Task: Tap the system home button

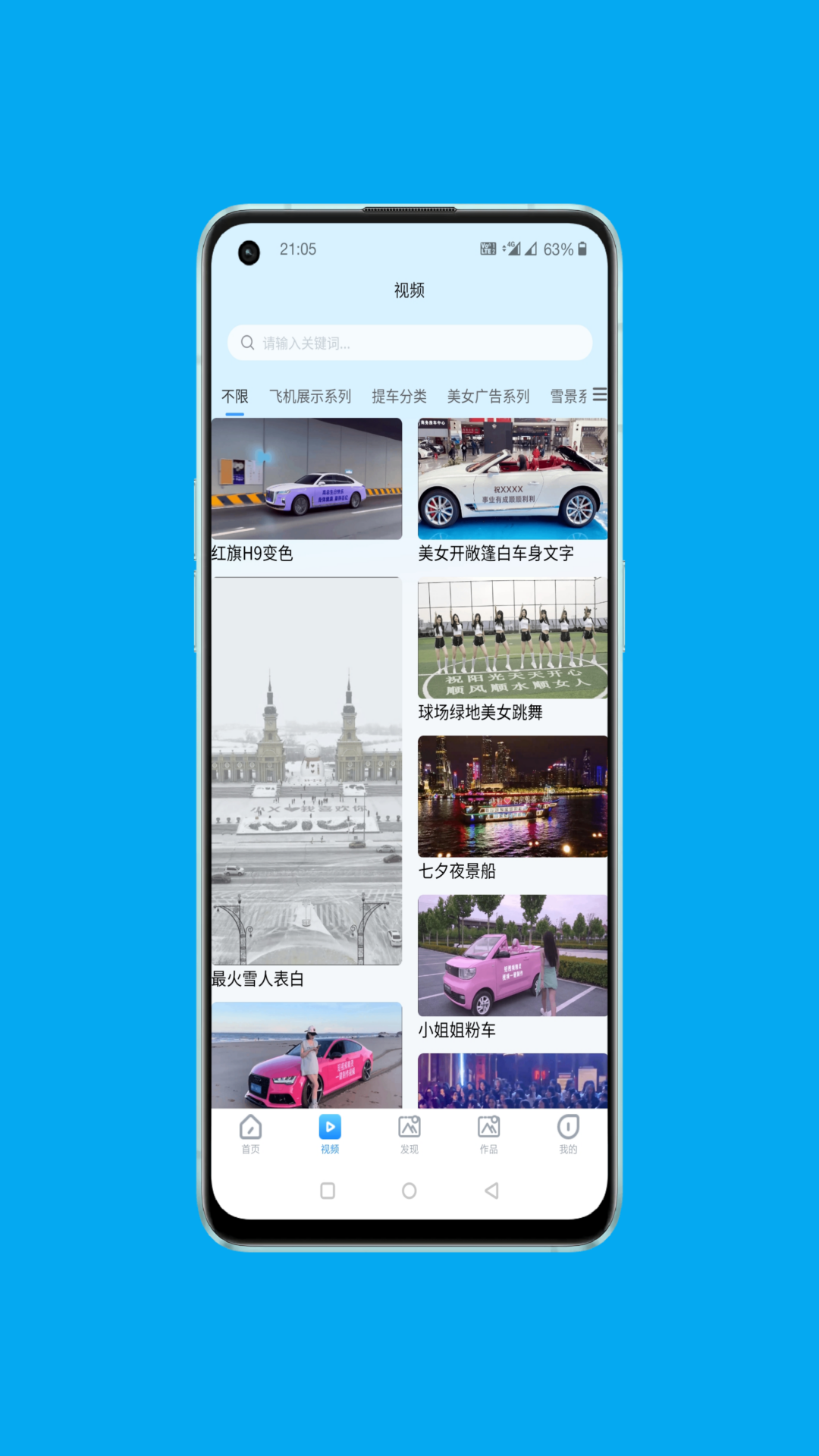Action: click(x=409, y=1191)
